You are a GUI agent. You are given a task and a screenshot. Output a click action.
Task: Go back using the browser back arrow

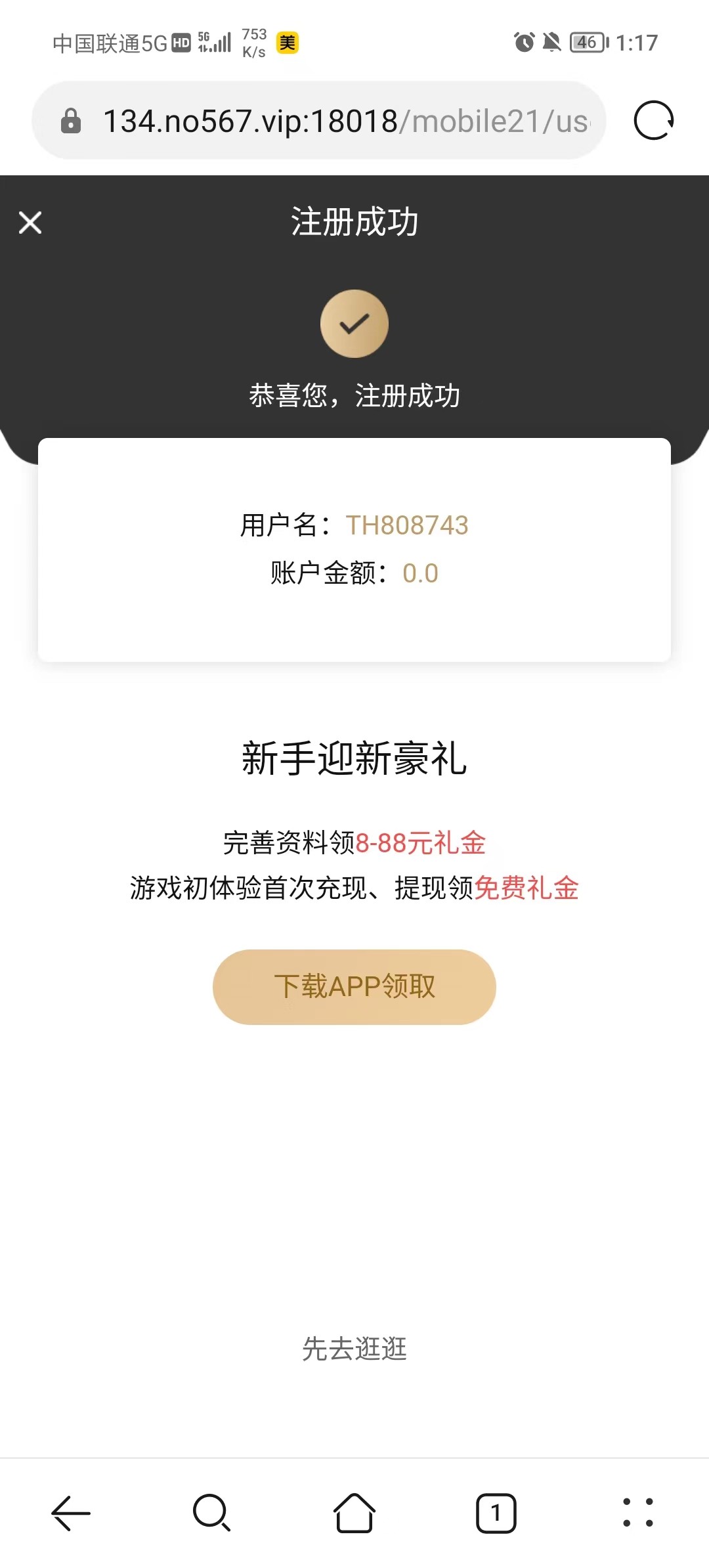coord(71,1513)
